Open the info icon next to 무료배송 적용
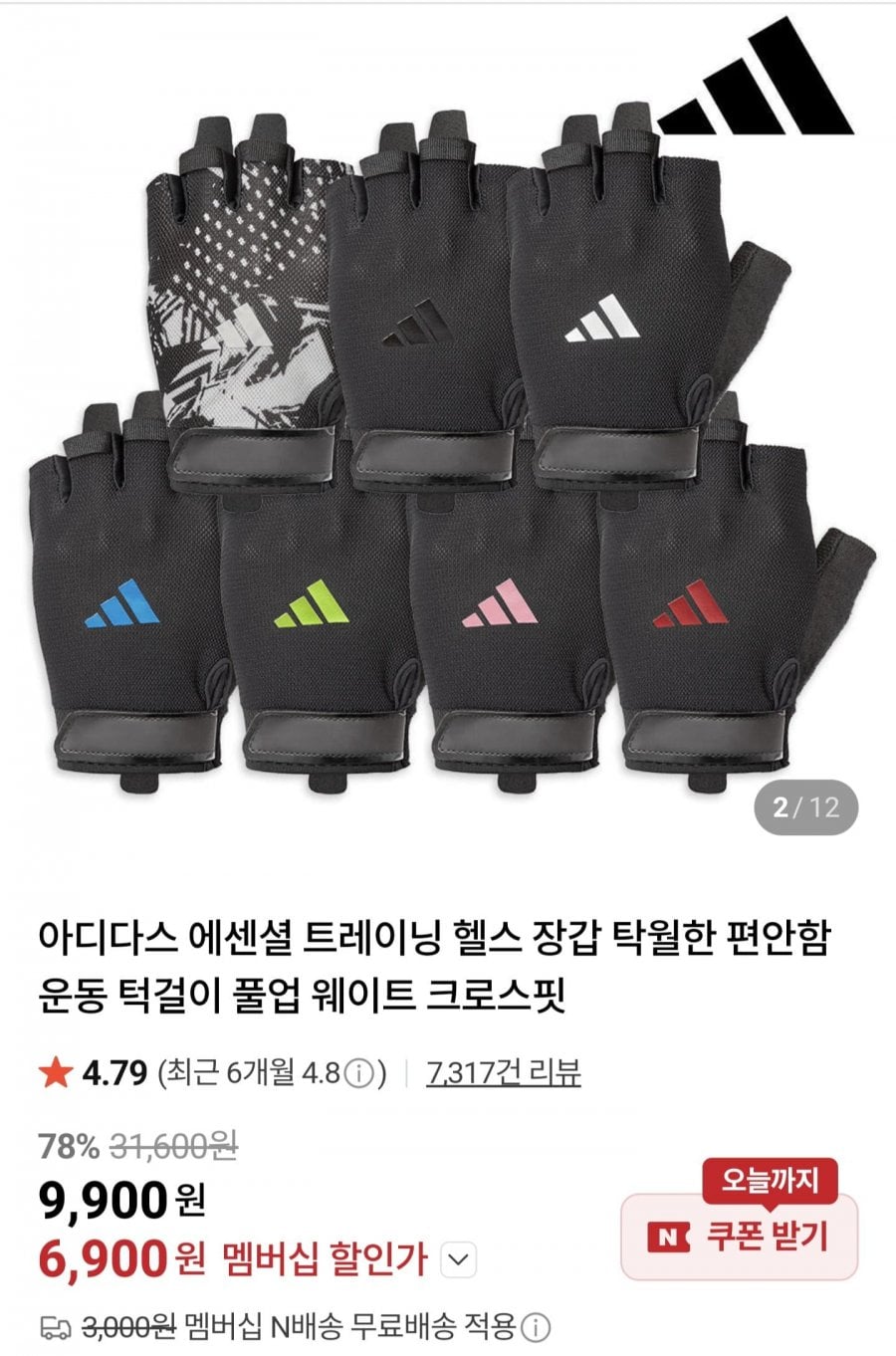896x1356 pixels. pos(536,1327)
